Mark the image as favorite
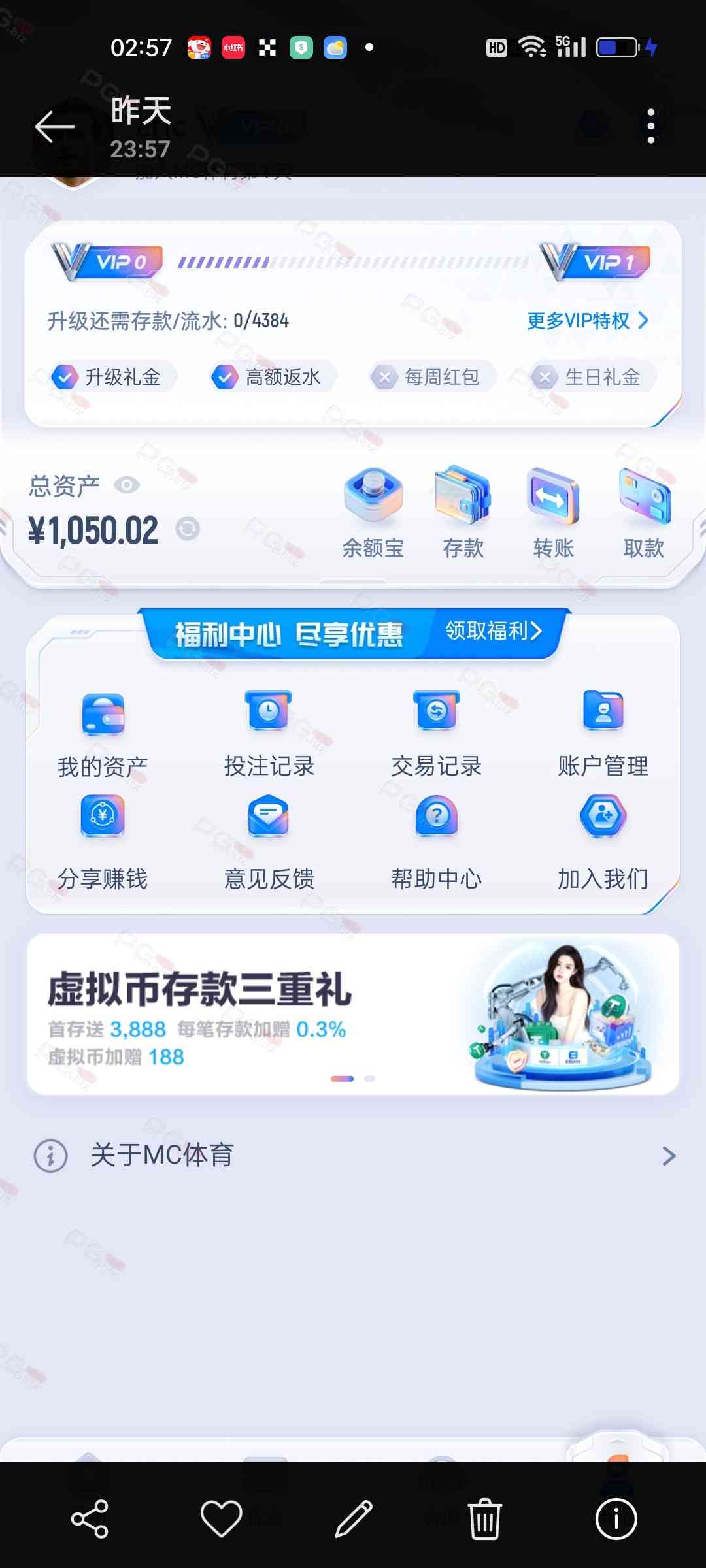 pyautogui.click(x=221, y=1519)
